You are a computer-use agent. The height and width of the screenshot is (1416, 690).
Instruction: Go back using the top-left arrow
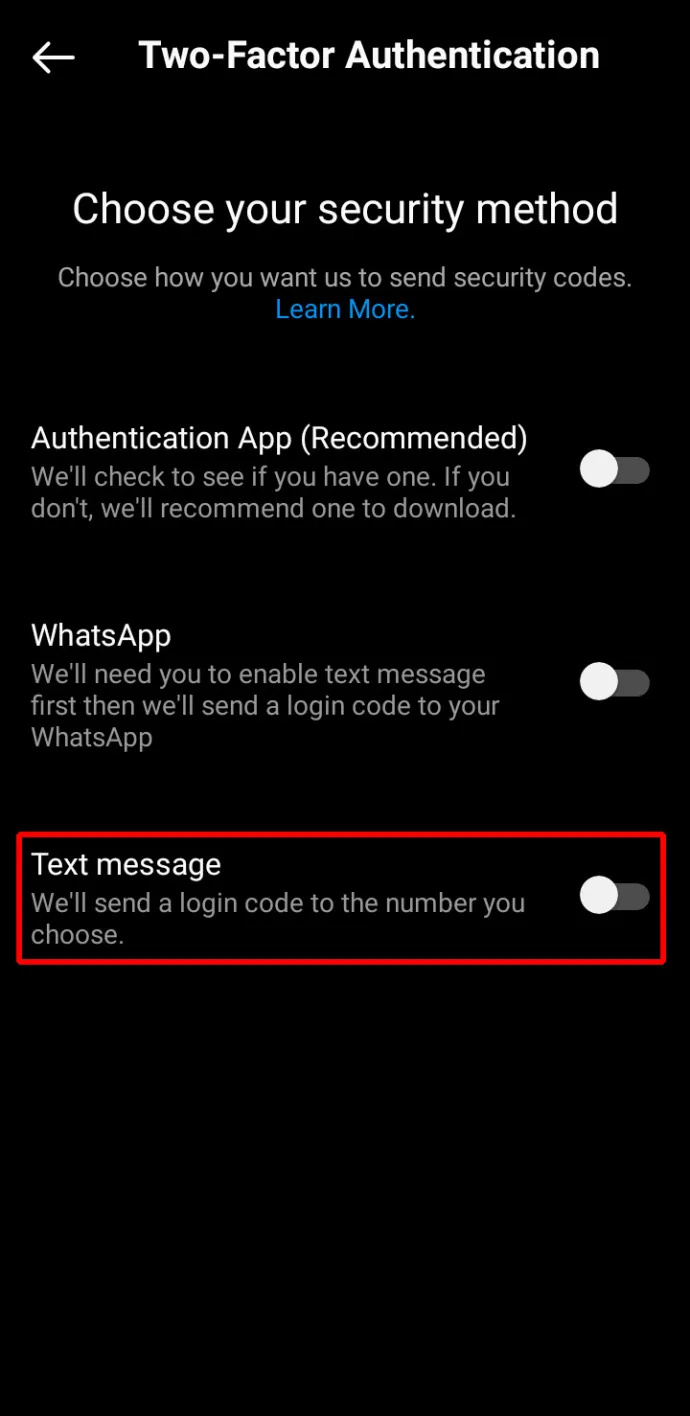(x=53, y=57)
